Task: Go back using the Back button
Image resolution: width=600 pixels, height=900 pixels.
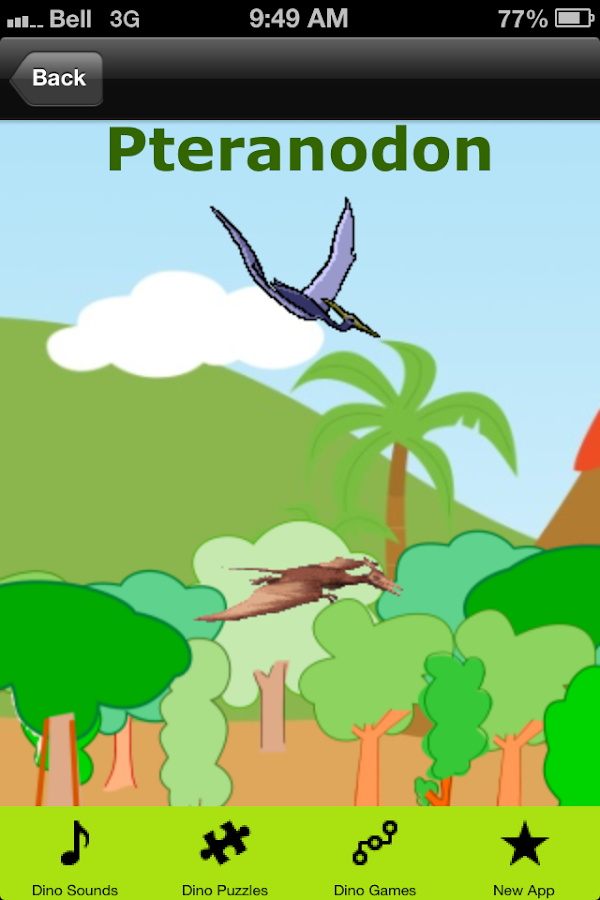Action: pos(57,78)
